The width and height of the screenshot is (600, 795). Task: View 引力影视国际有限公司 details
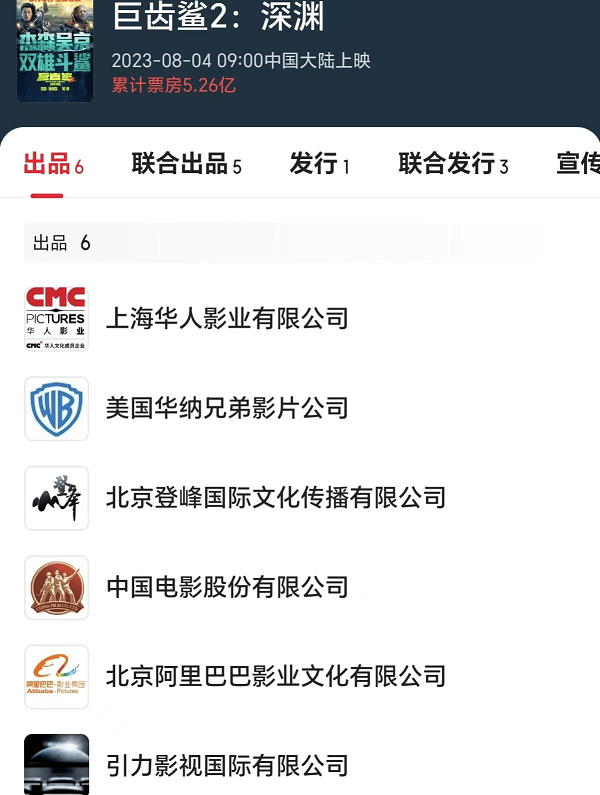pos(227,766)
